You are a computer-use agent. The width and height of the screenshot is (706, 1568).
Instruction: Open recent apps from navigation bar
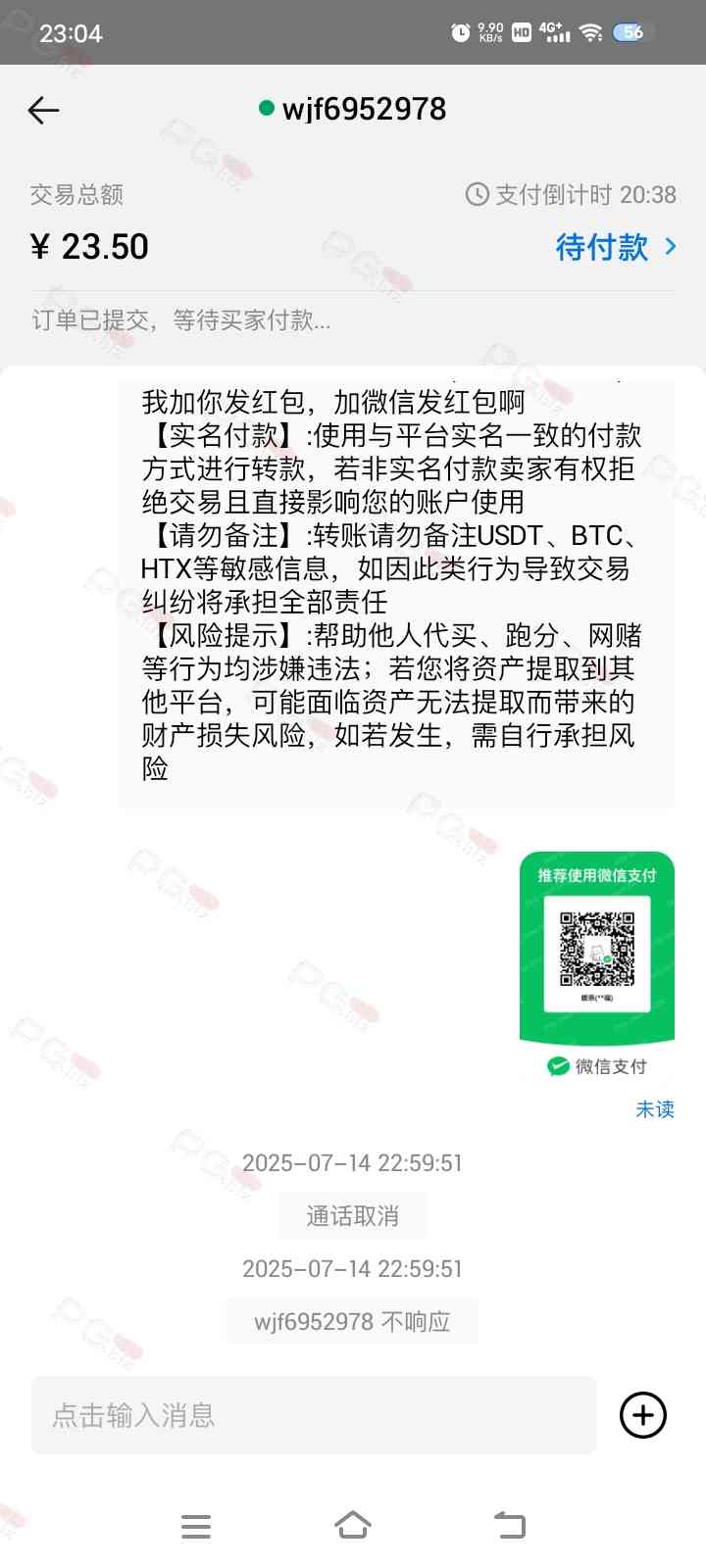pyautogui.click(x=196, y=1526)
